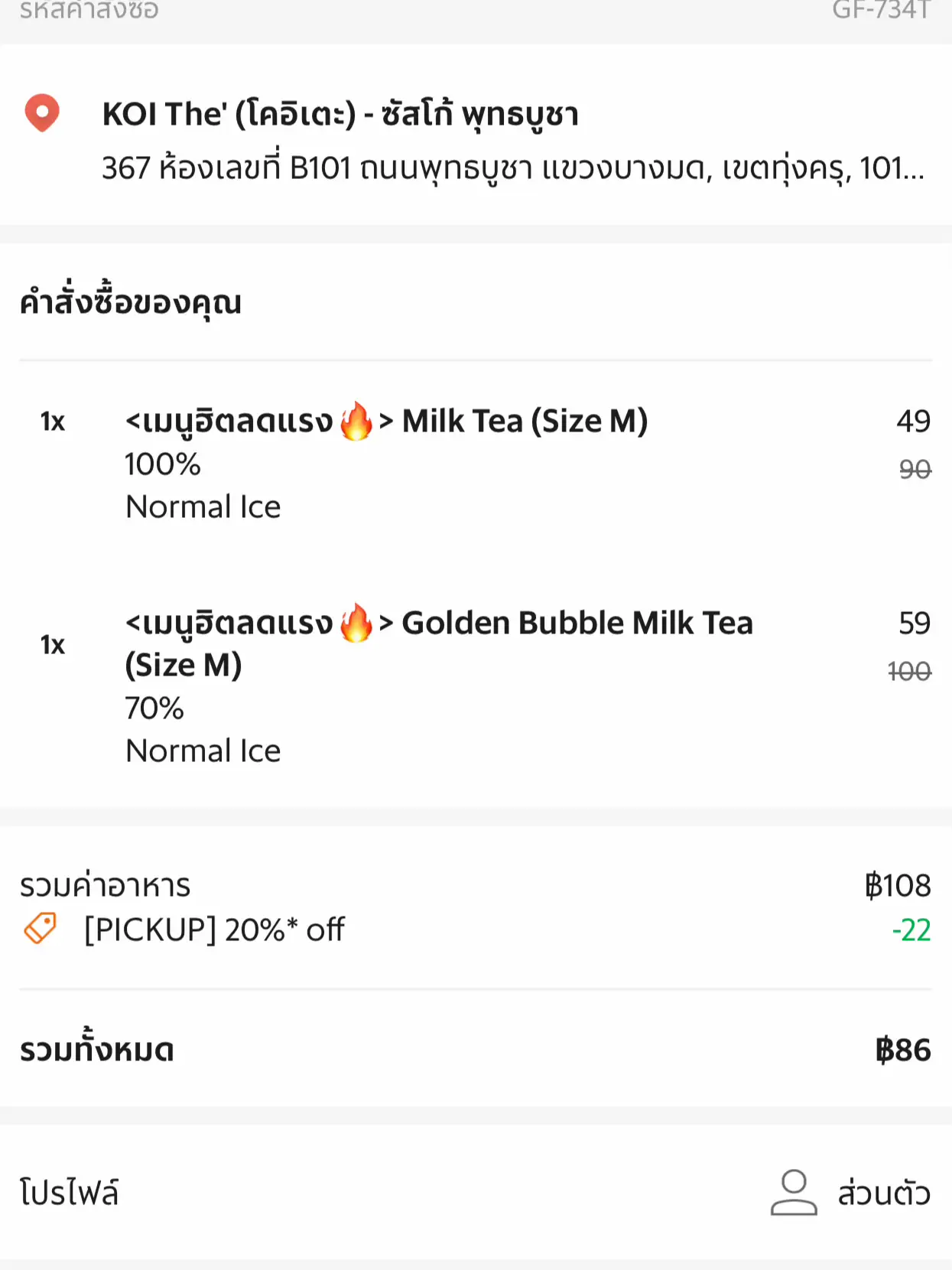
Task: Toggle Normal Ice on the Milk Tea item
Action: point(203,506)
